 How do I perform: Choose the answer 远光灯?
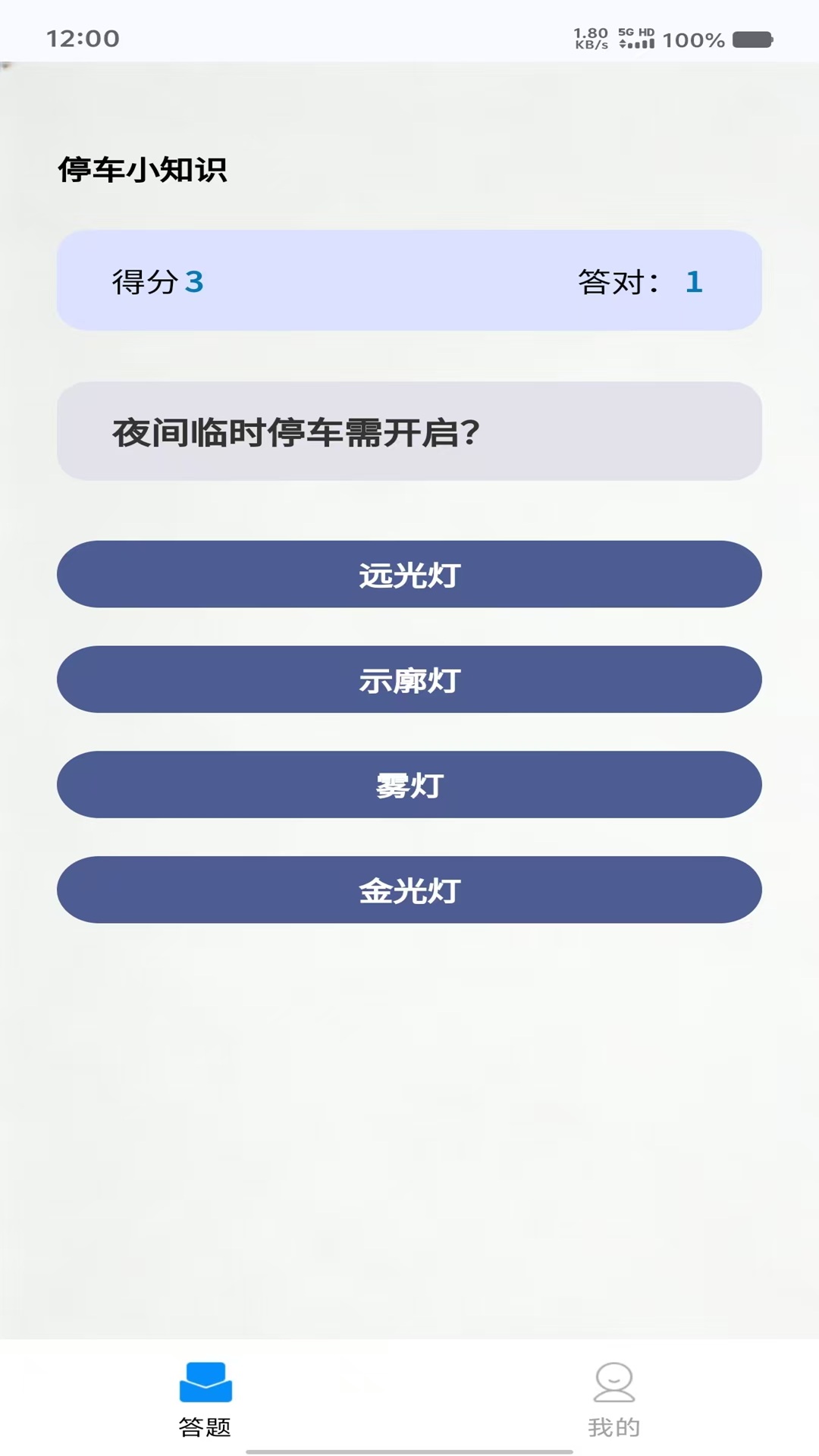click(409, 574)
